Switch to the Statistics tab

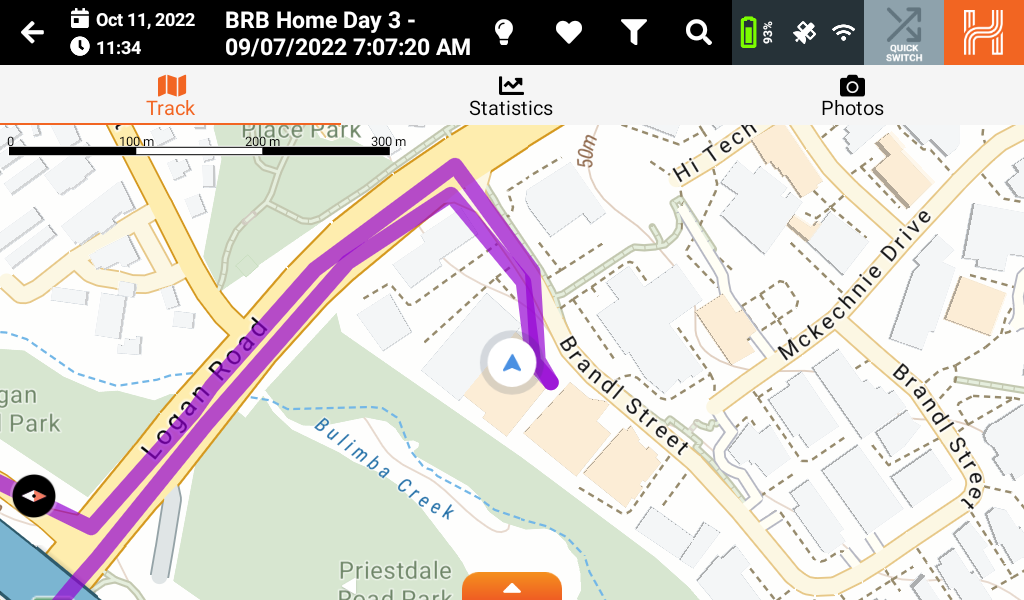511,96
